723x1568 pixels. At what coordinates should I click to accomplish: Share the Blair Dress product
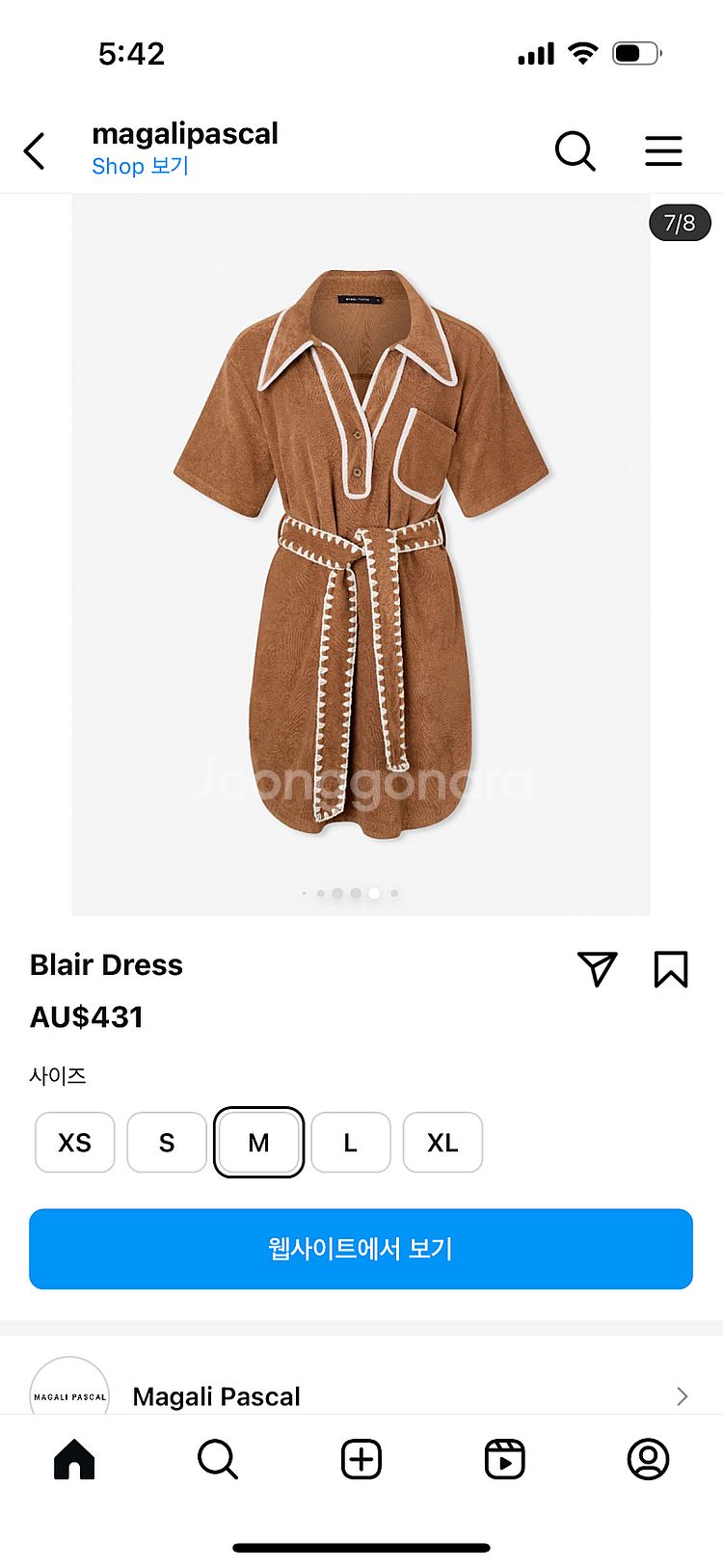pyautogui.click(x=597, y=968)
